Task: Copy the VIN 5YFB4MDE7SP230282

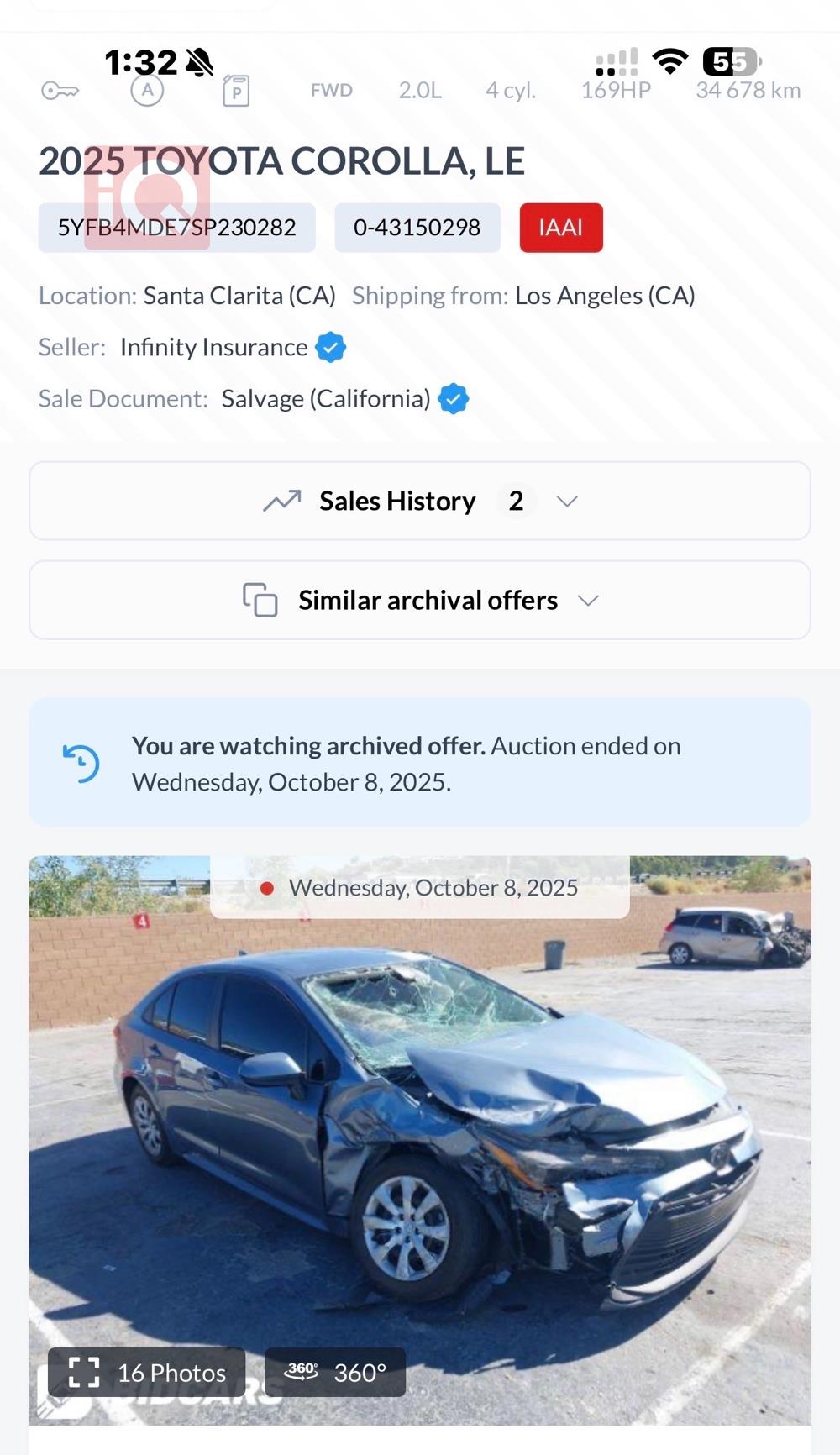Action: point(176,228)
